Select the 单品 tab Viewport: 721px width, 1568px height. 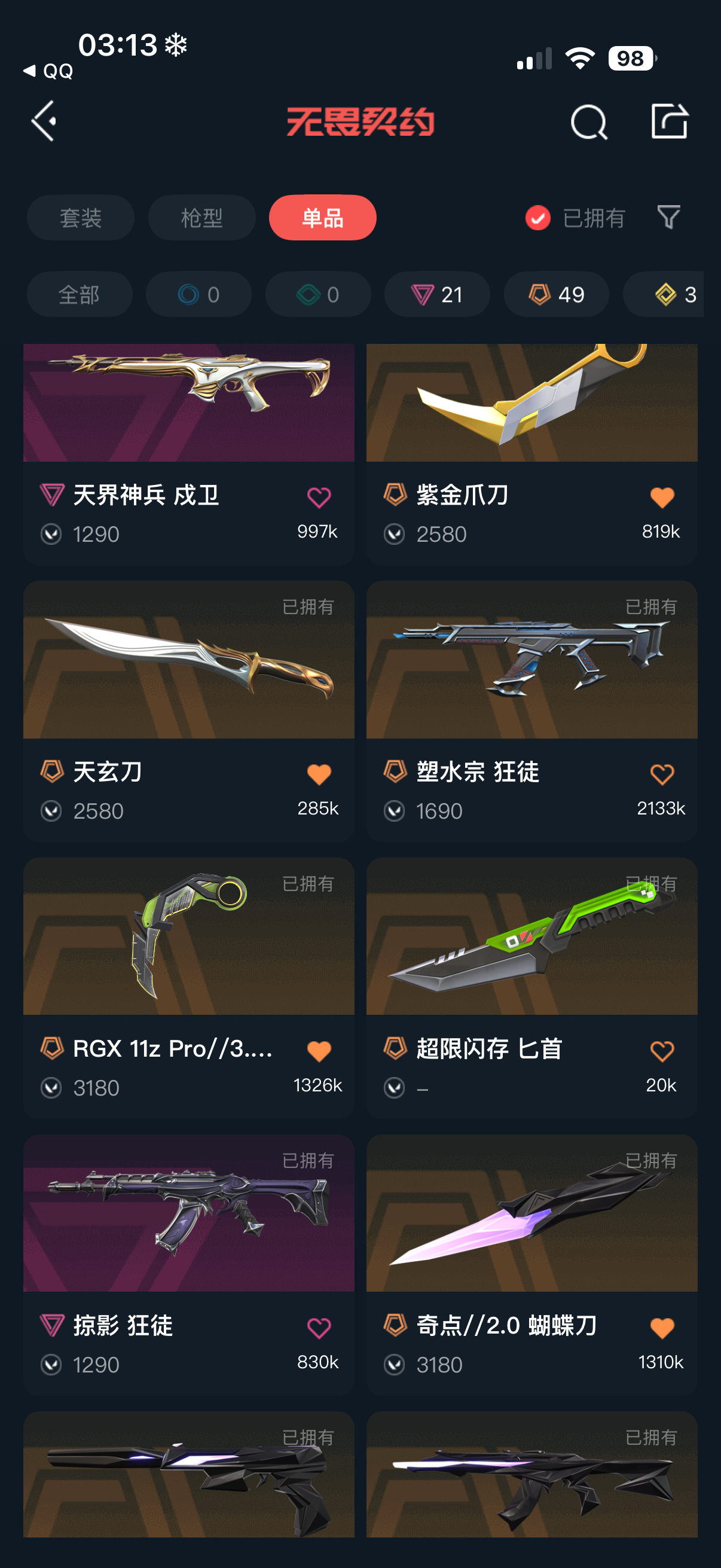click(x=322, y=218)
